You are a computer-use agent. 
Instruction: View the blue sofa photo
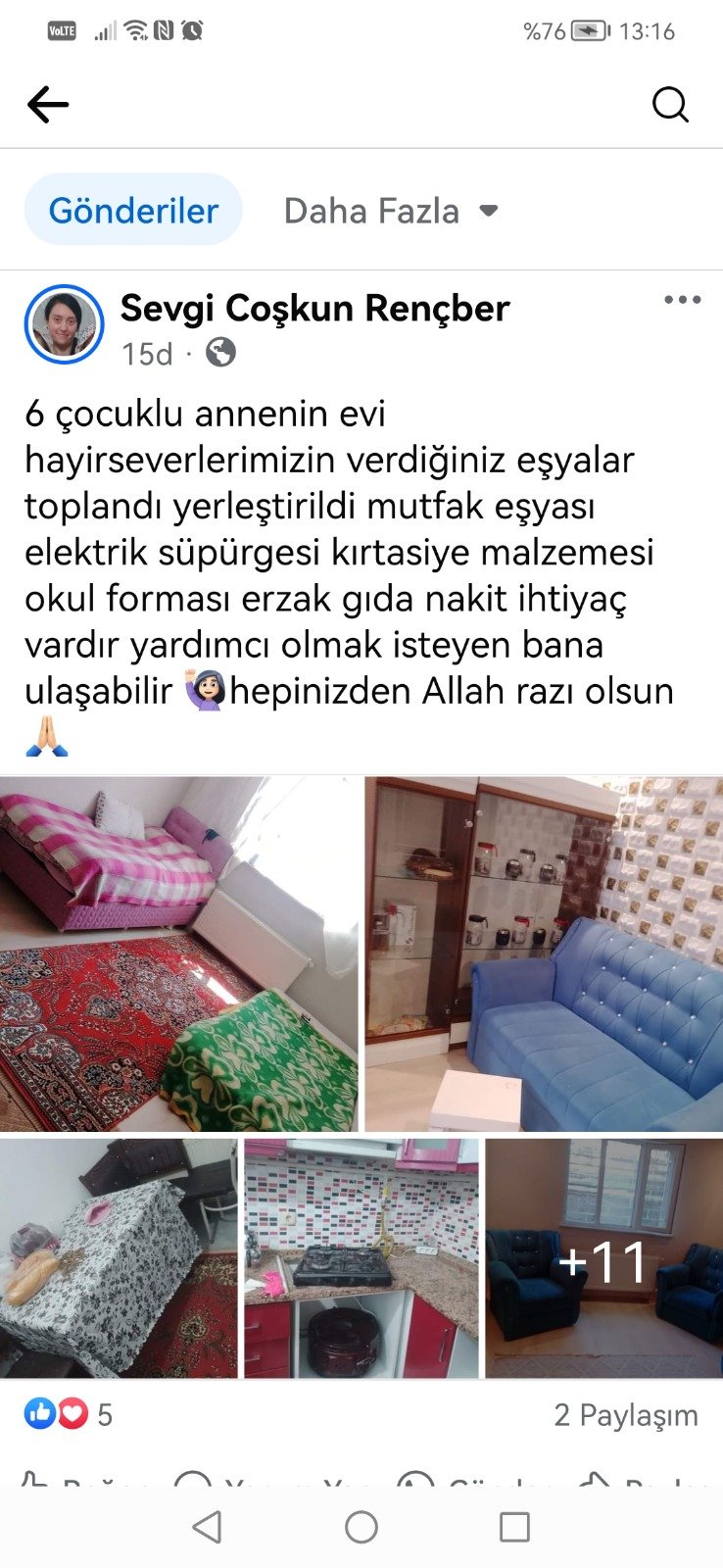[x=544, y=955]
